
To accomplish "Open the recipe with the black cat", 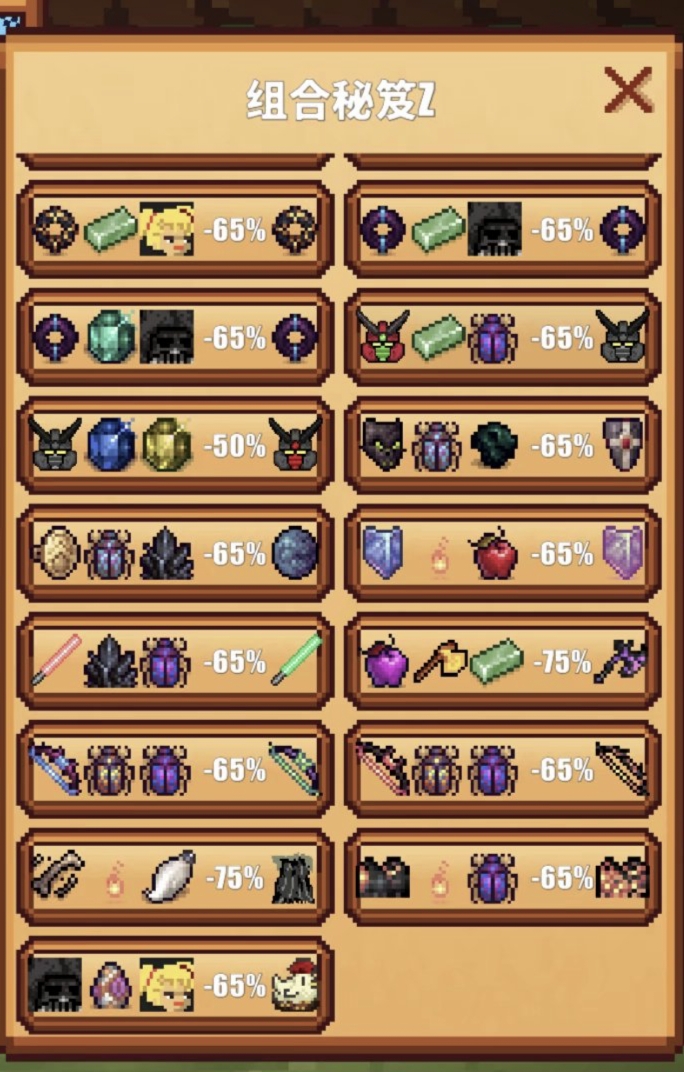I will point(503,445).
